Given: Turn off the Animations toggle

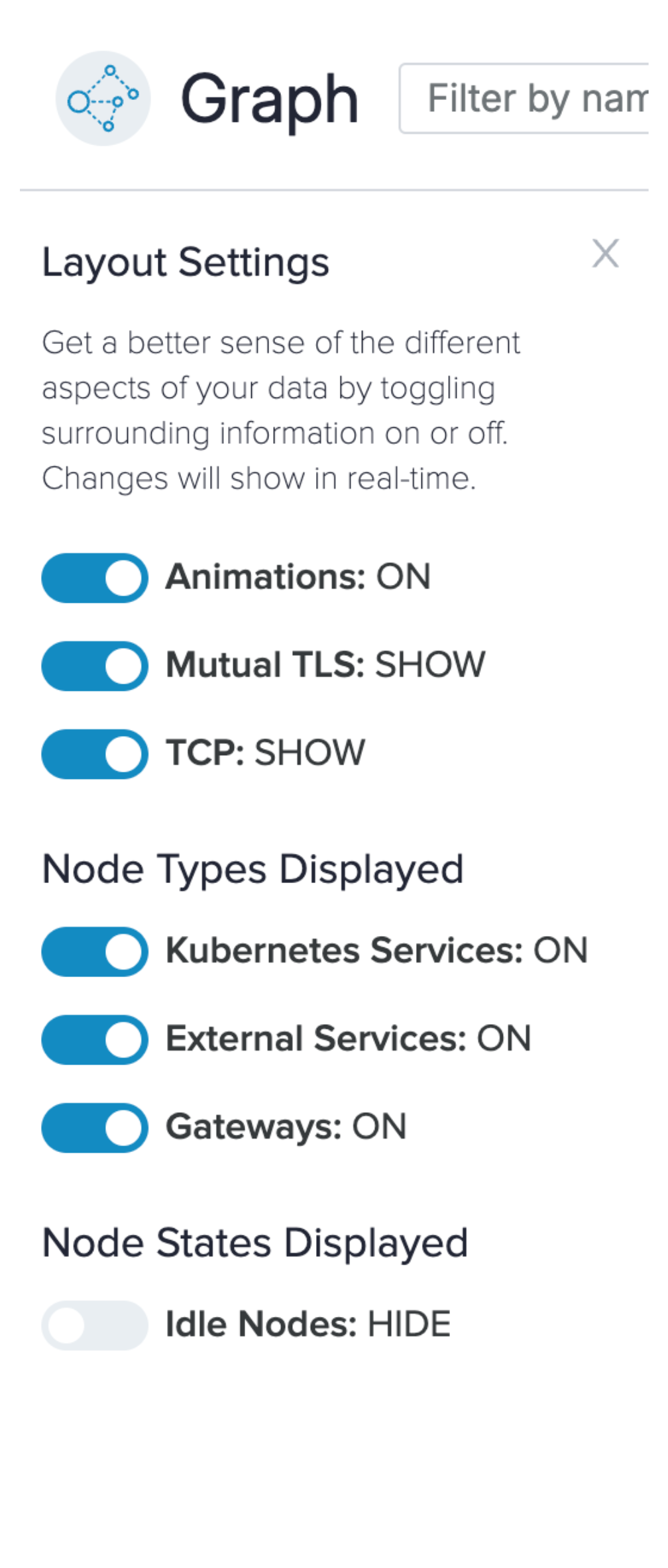Looking at the screenshot, I should 95,578.
